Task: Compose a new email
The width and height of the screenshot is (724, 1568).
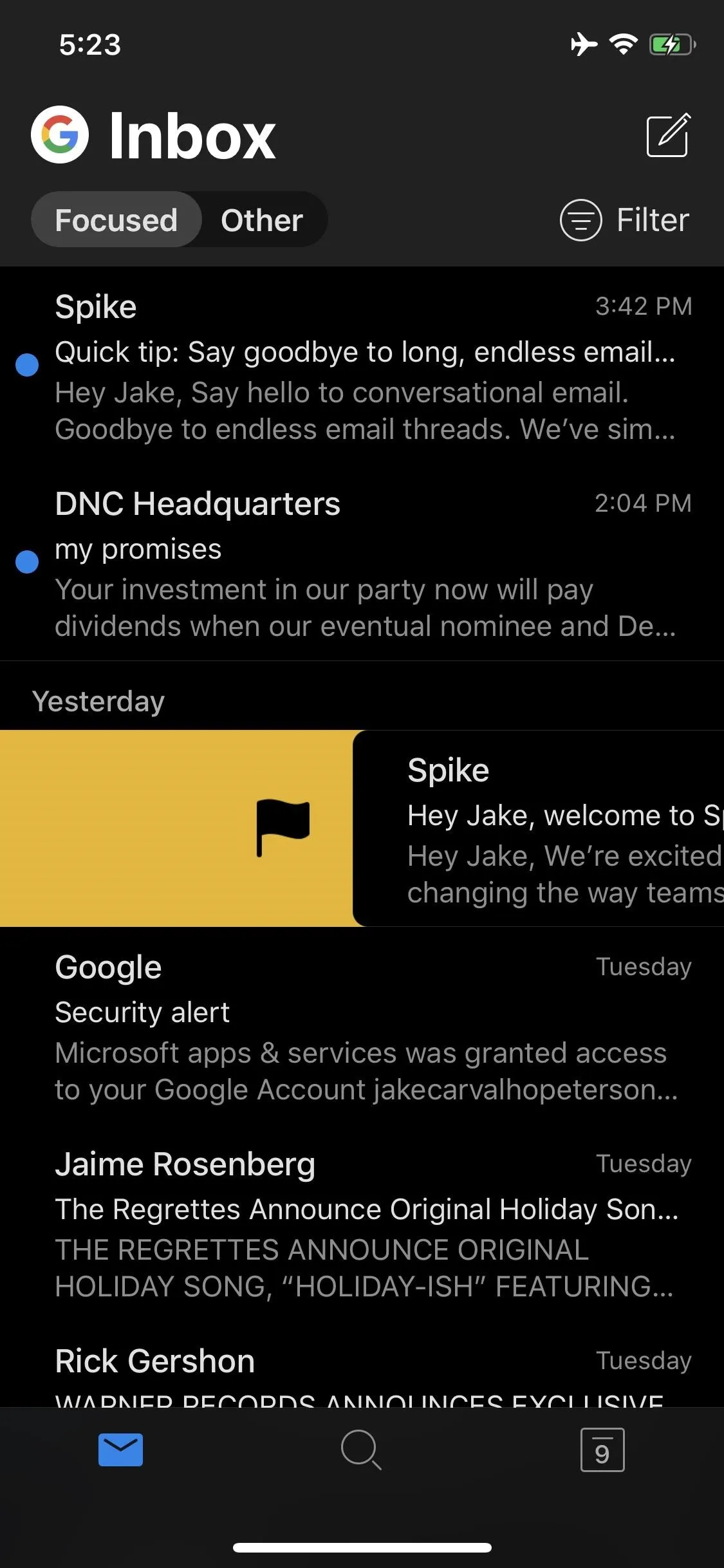Action: (668, 135)
